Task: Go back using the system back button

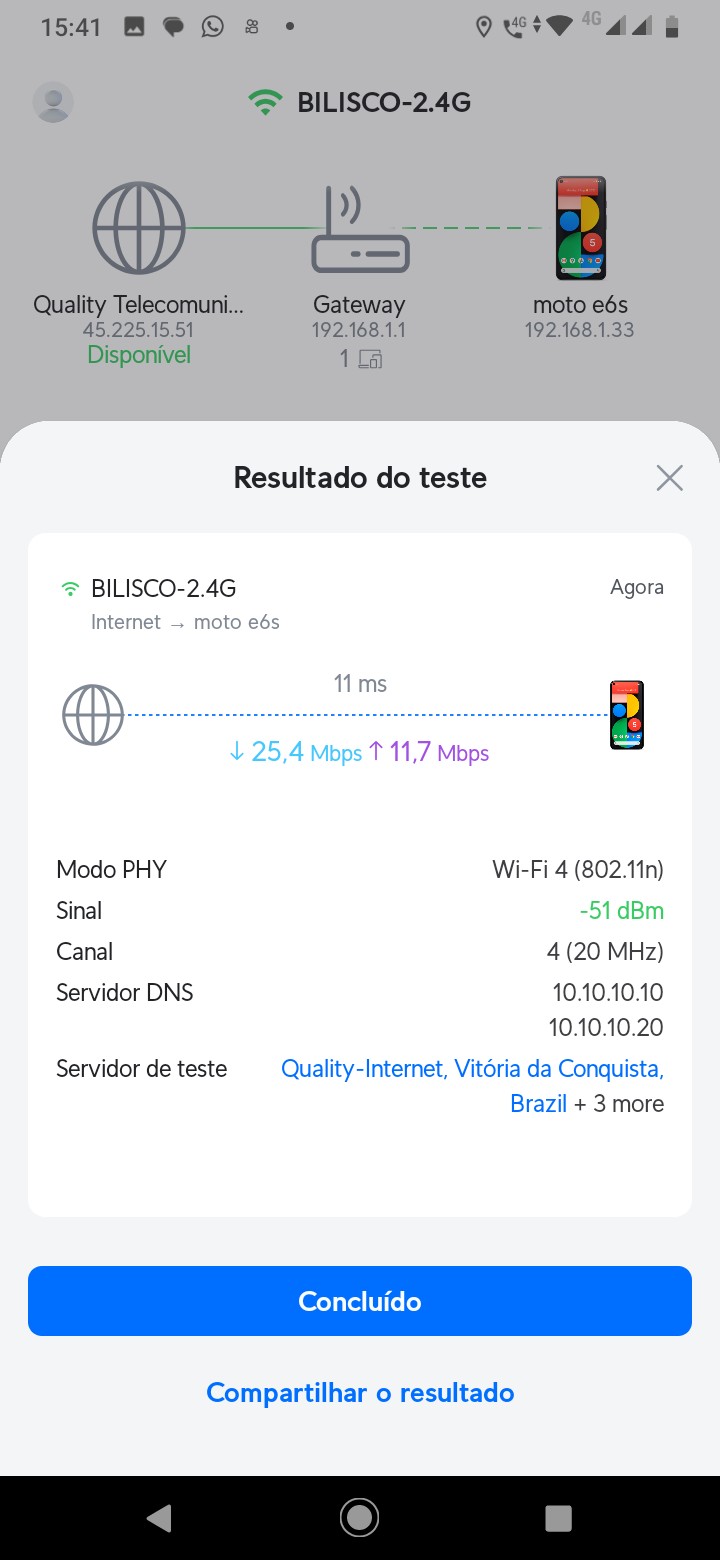Action: [x=159, y=1518]
